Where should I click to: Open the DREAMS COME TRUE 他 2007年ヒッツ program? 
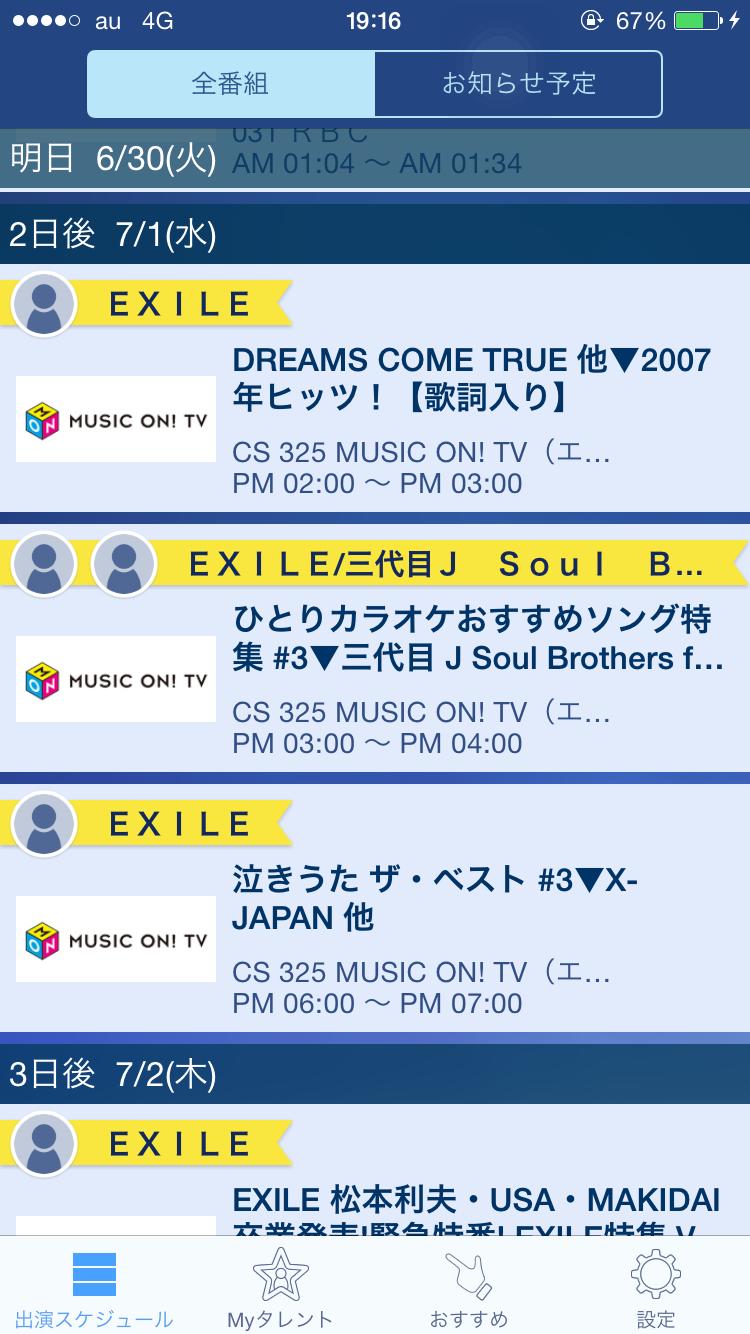[x=471, y=378]
